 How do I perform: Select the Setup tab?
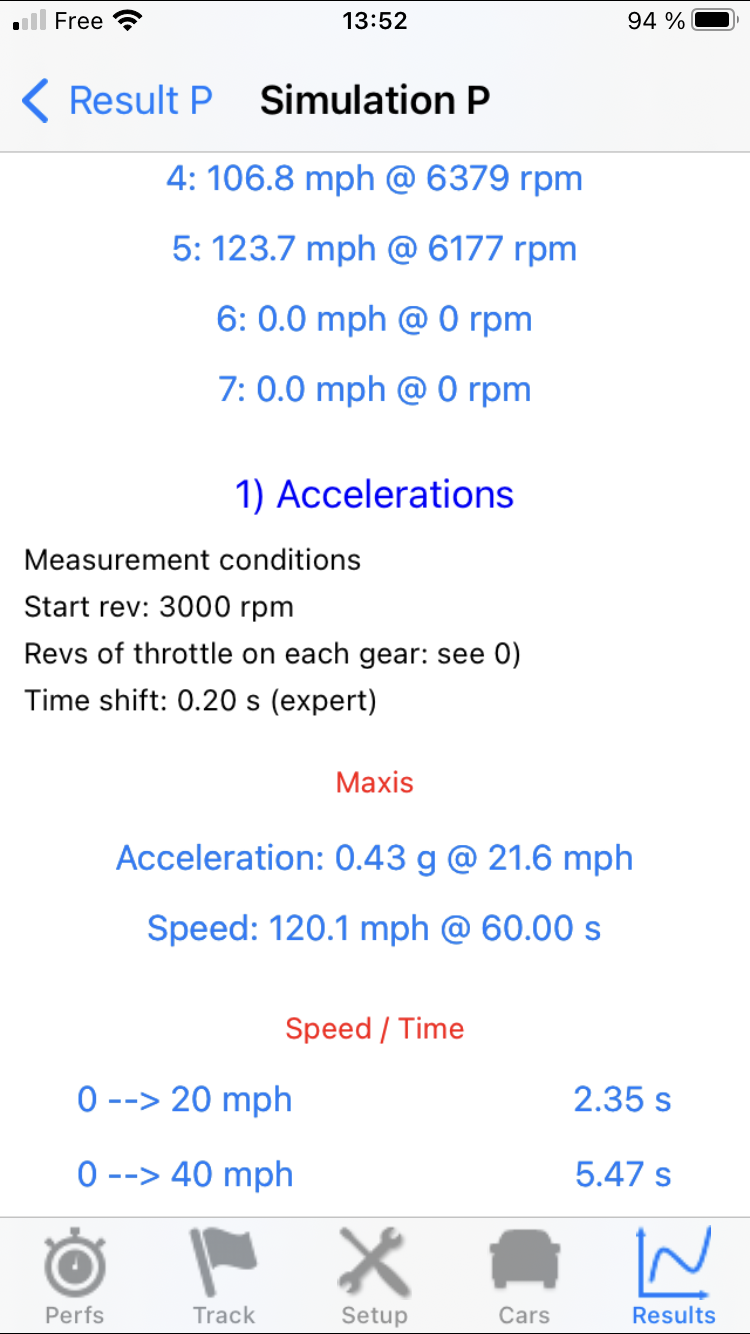coord(375,1275)
